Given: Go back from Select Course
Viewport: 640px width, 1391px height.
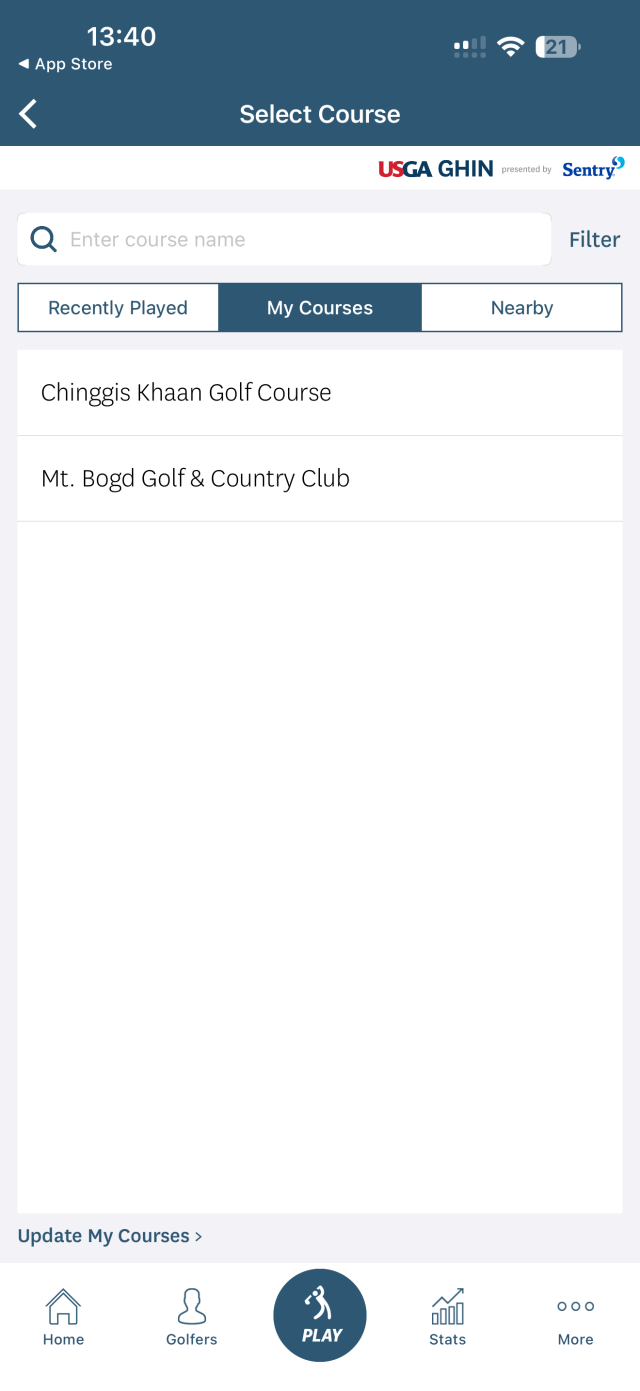Looking at the screenshot, I should click(x=29, y=114).
